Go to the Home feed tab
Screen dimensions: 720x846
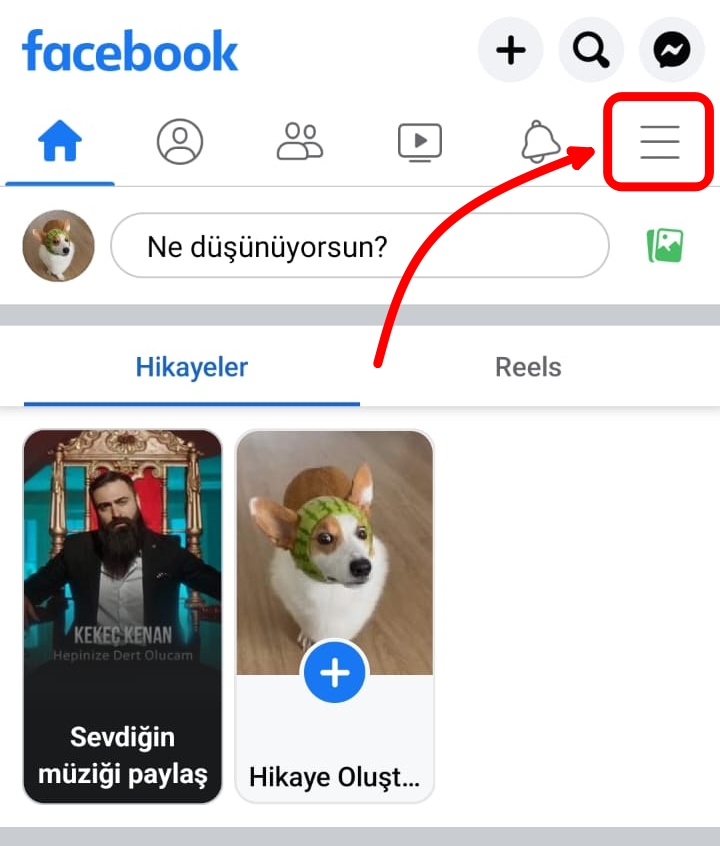pos(60,143)
